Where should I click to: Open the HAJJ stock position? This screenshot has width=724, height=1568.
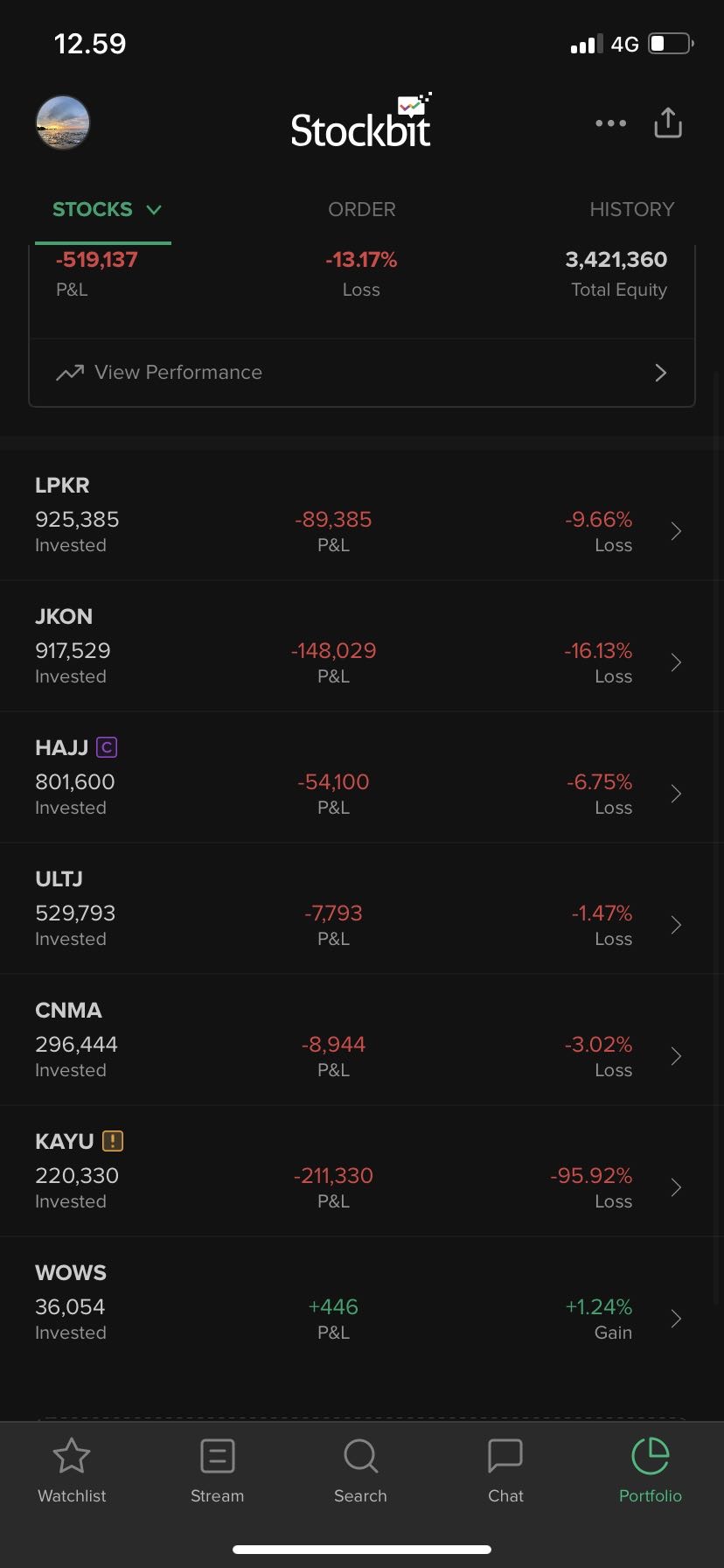click(x=361, y=779)
